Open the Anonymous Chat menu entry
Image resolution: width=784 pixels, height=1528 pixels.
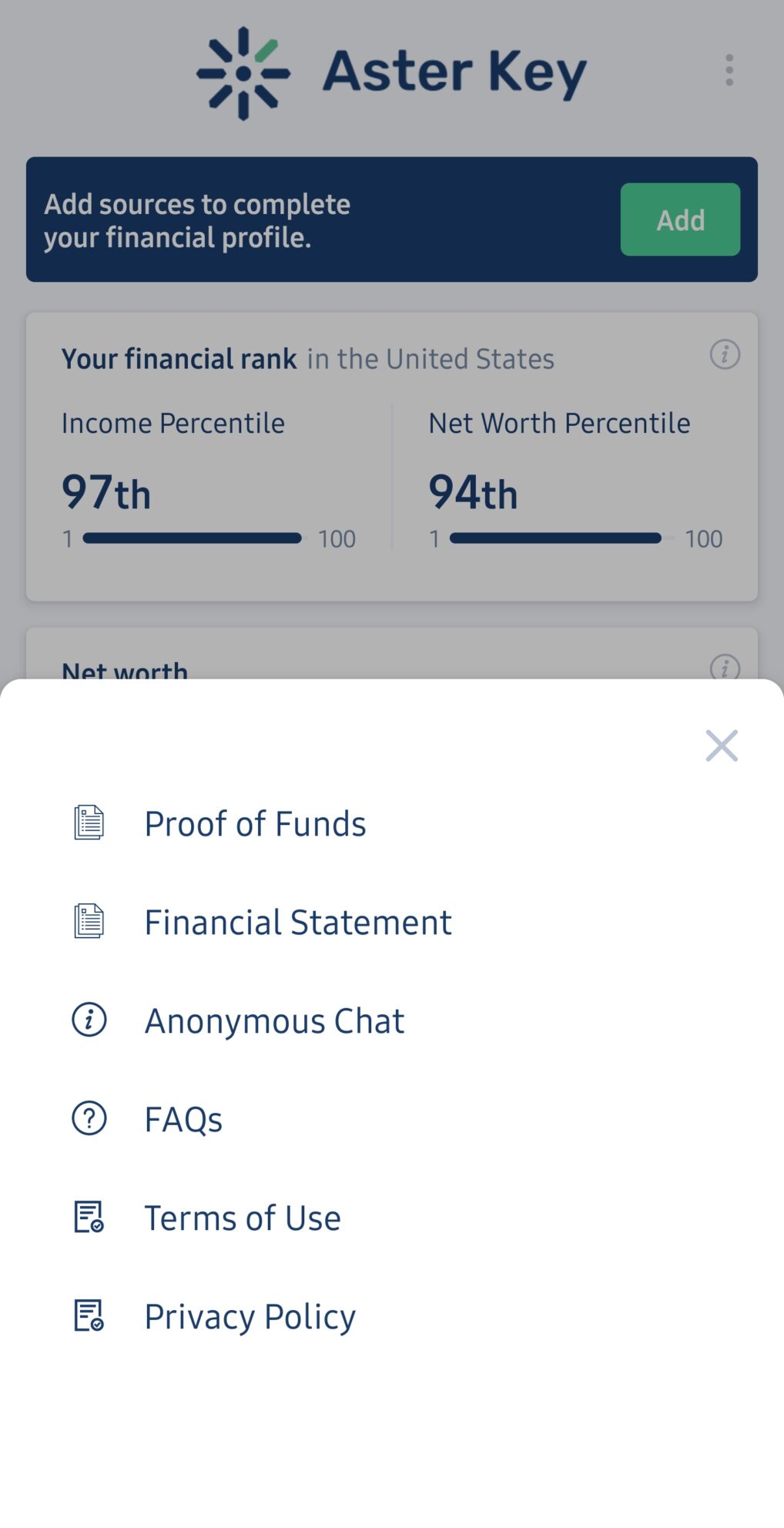click(273, 1020)
